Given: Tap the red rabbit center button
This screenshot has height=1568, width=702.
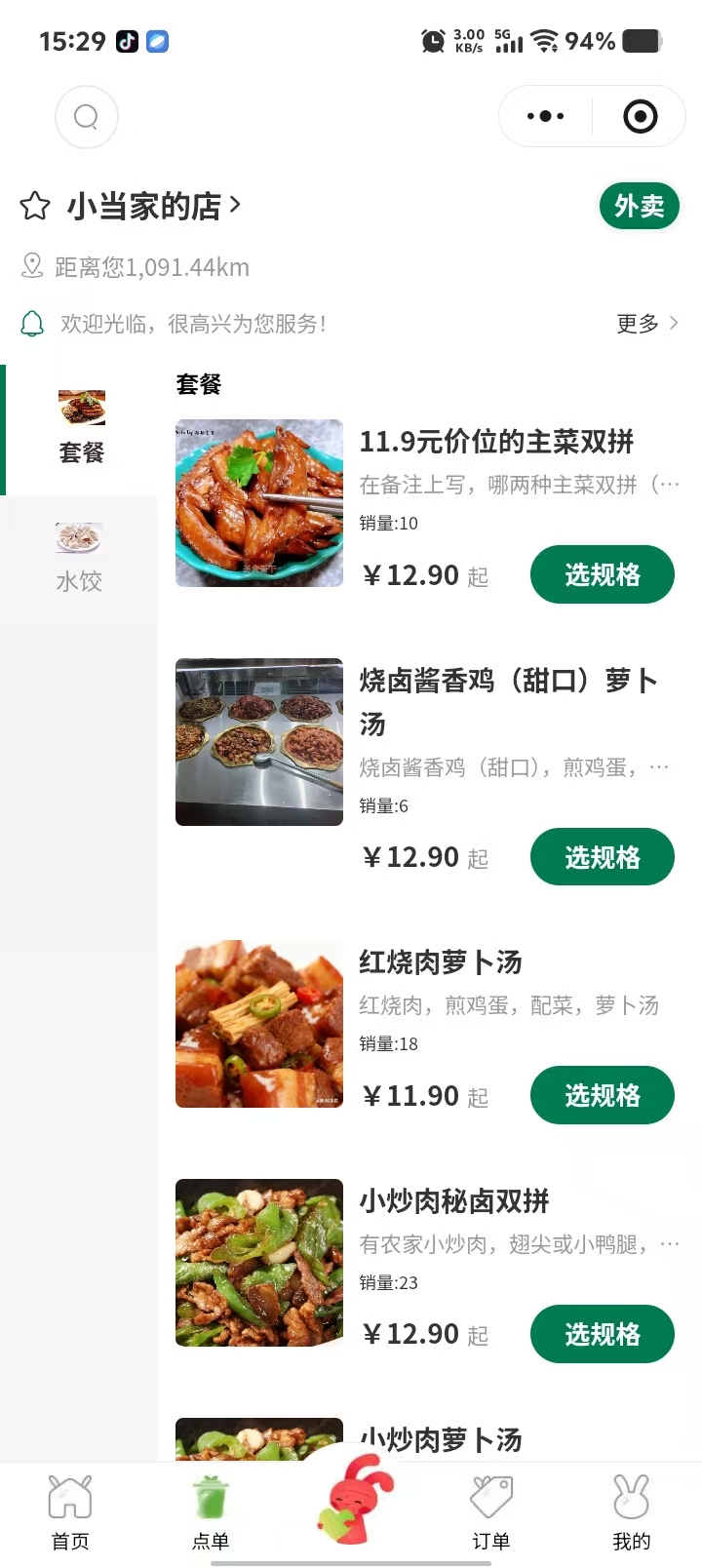Looking at the screenshot, I should (x=353, y=1500).
